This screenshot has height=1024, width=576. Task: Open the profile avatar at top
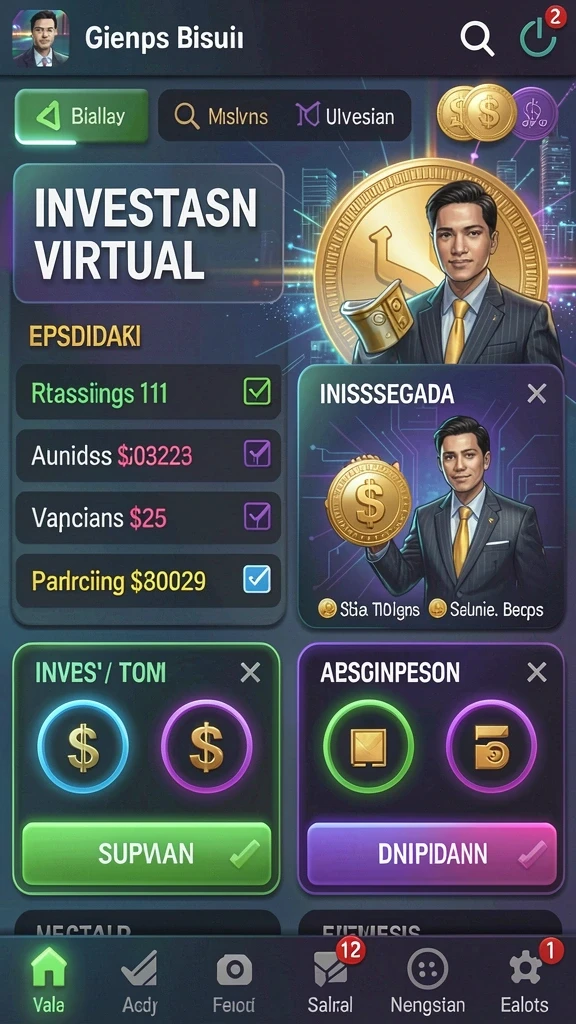coord(40,38)
